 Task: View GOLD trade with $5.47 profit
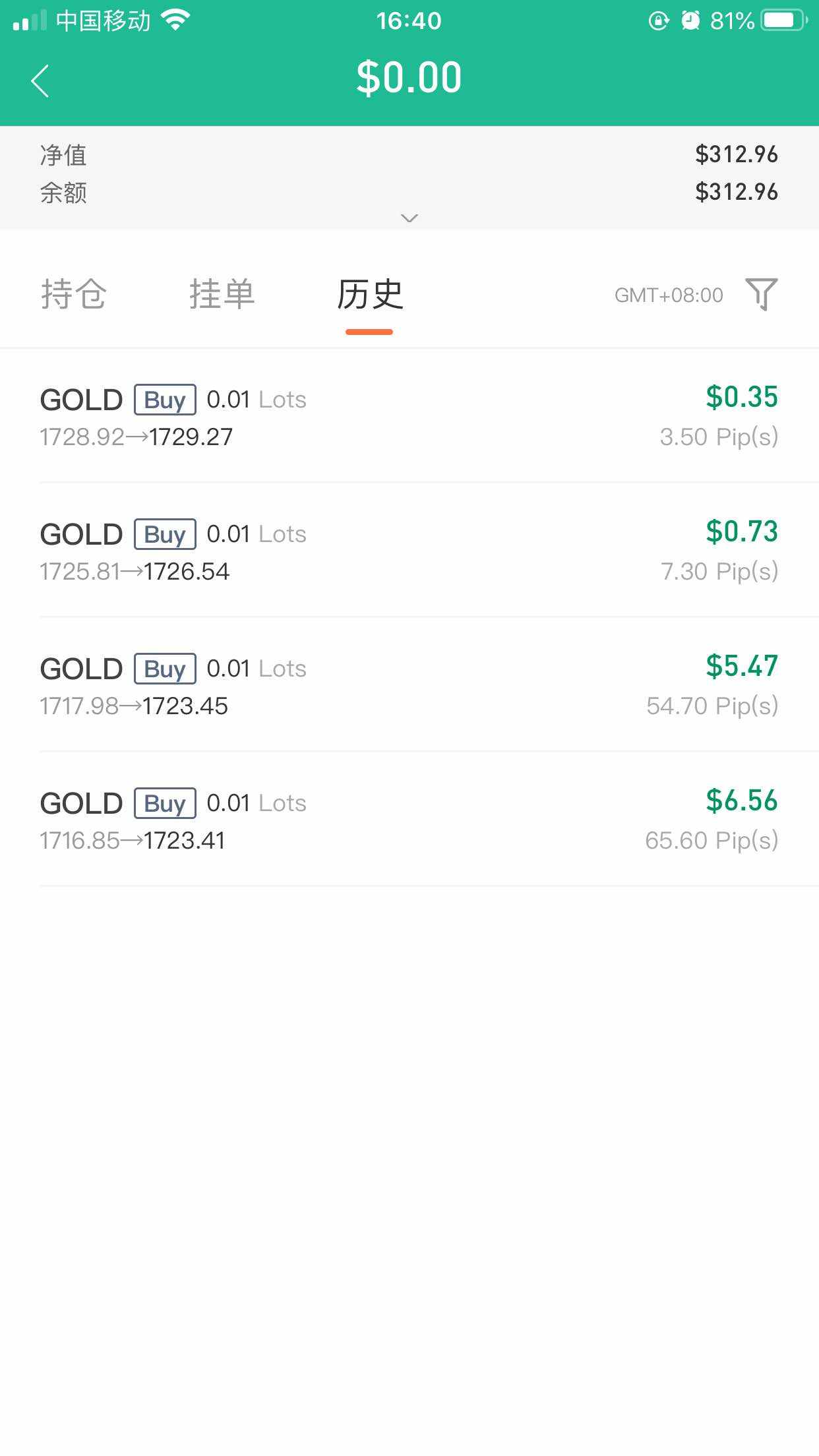(x=409, y=686)
